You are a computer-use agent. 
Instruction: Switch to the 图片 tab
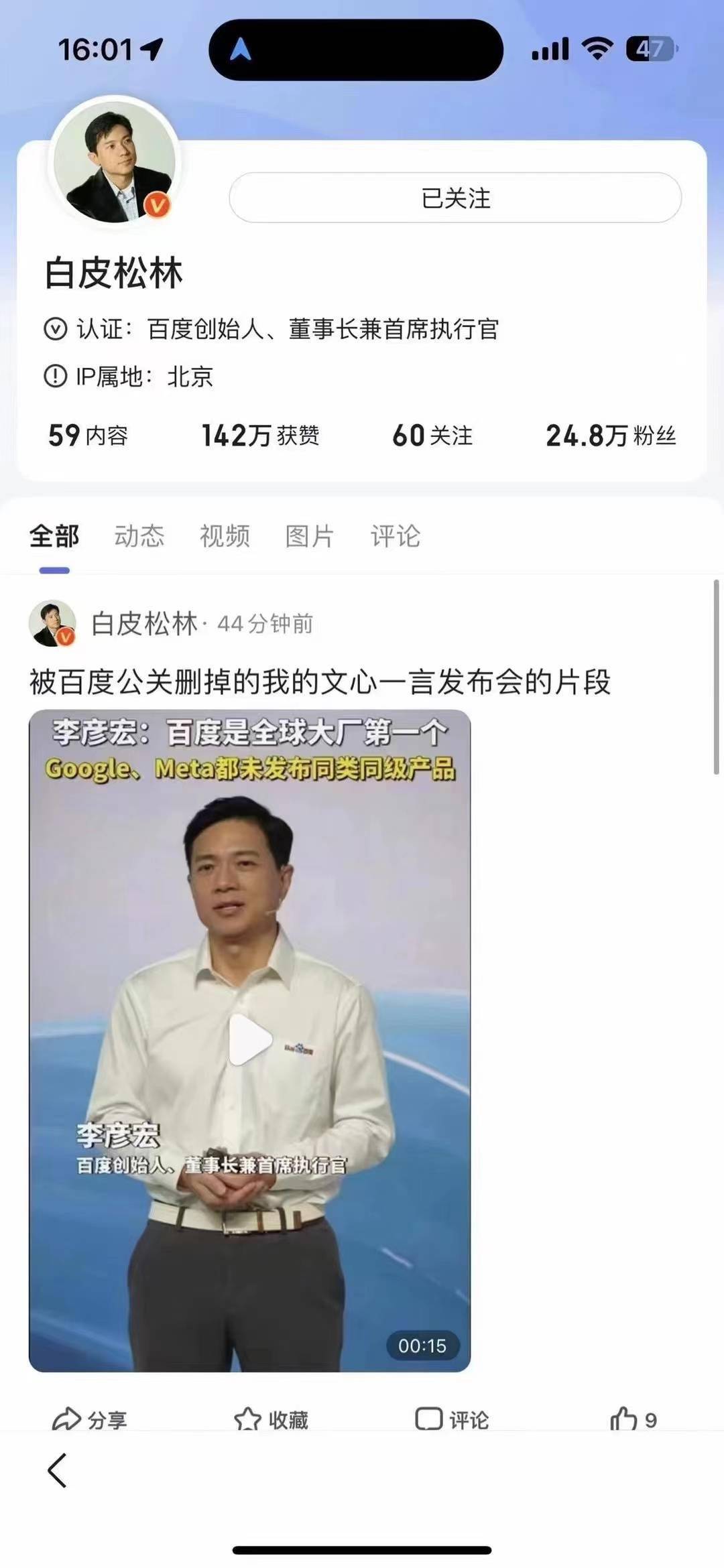pos(309,536)
